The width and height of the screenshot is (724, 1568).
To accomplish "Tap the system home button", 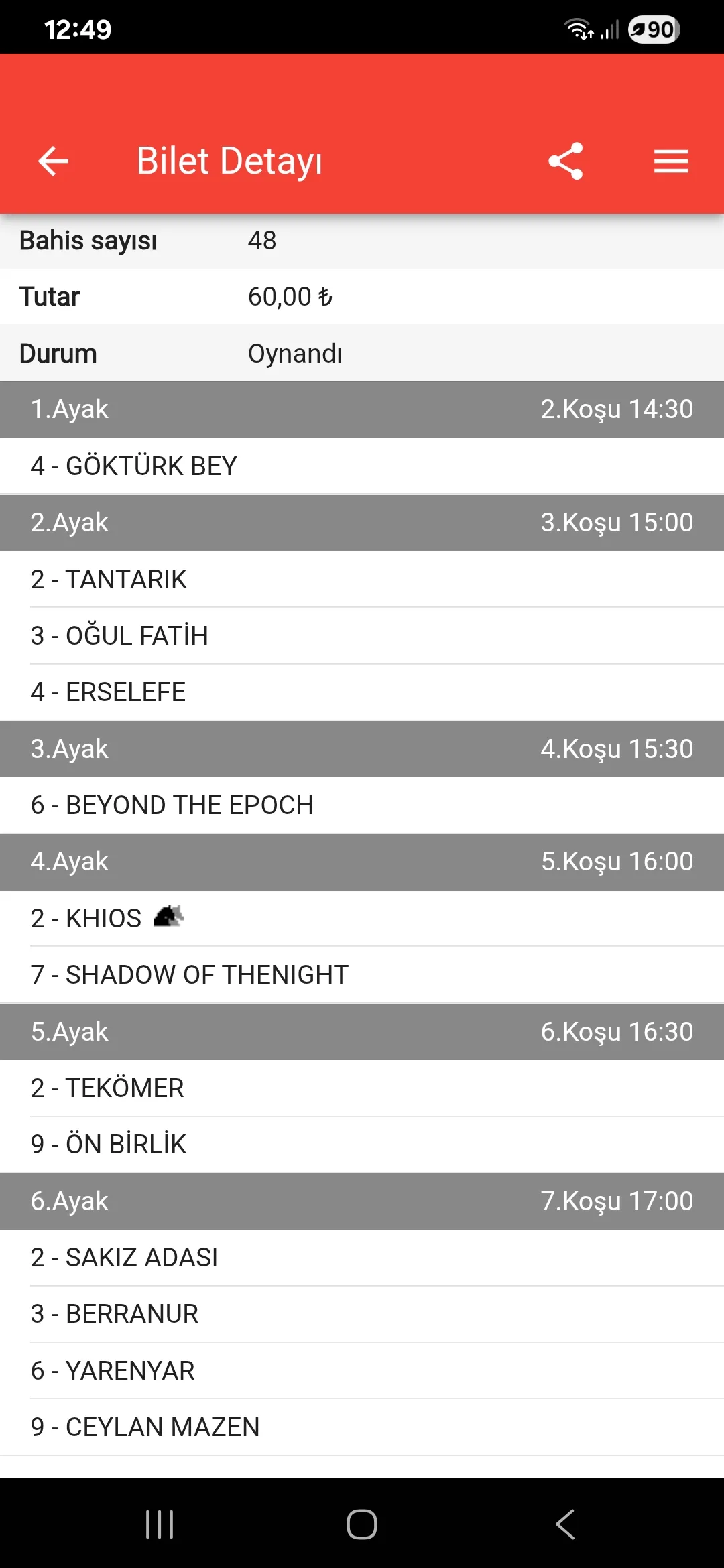I will [362, 1524].
